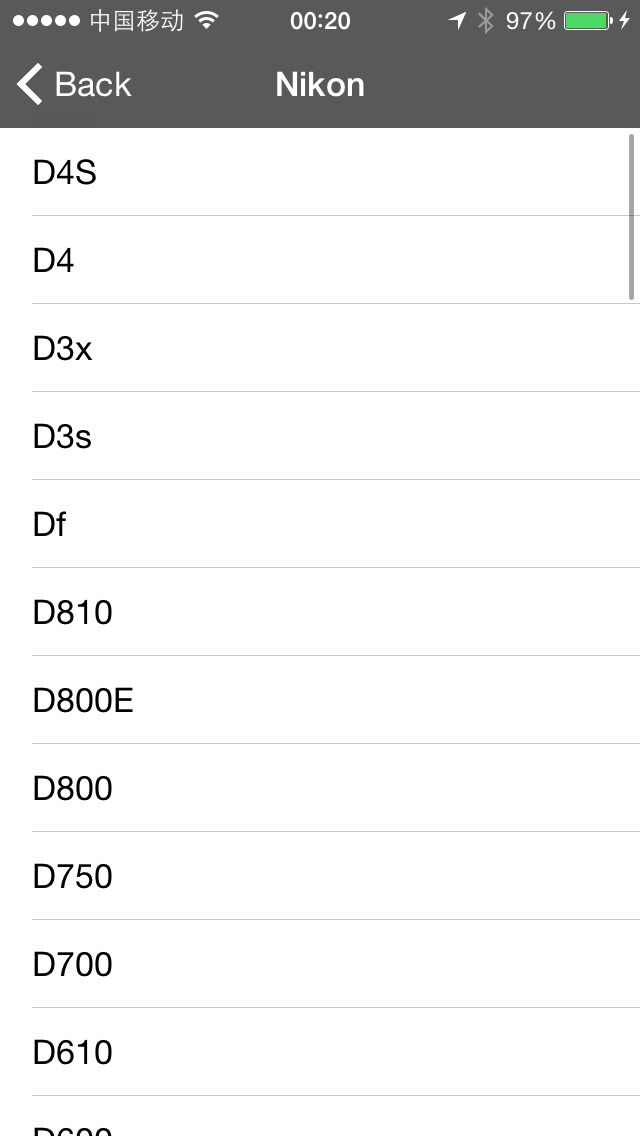The width and height of the screenshot is (640, 1136).
Task: Pick the Df camera
Action: (x=320, y=524)
